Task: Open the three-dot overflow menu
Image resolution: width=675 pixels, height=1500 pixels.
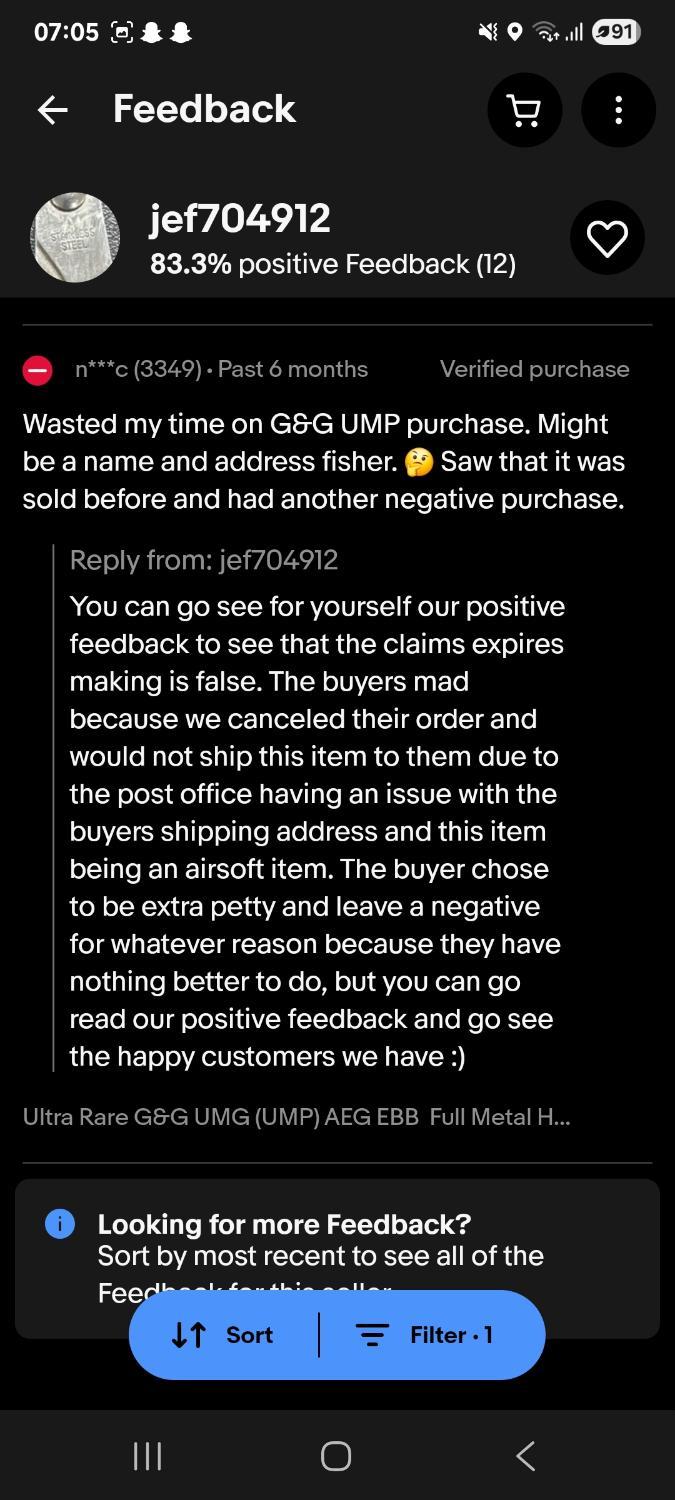Action: [x=618, y=110]
